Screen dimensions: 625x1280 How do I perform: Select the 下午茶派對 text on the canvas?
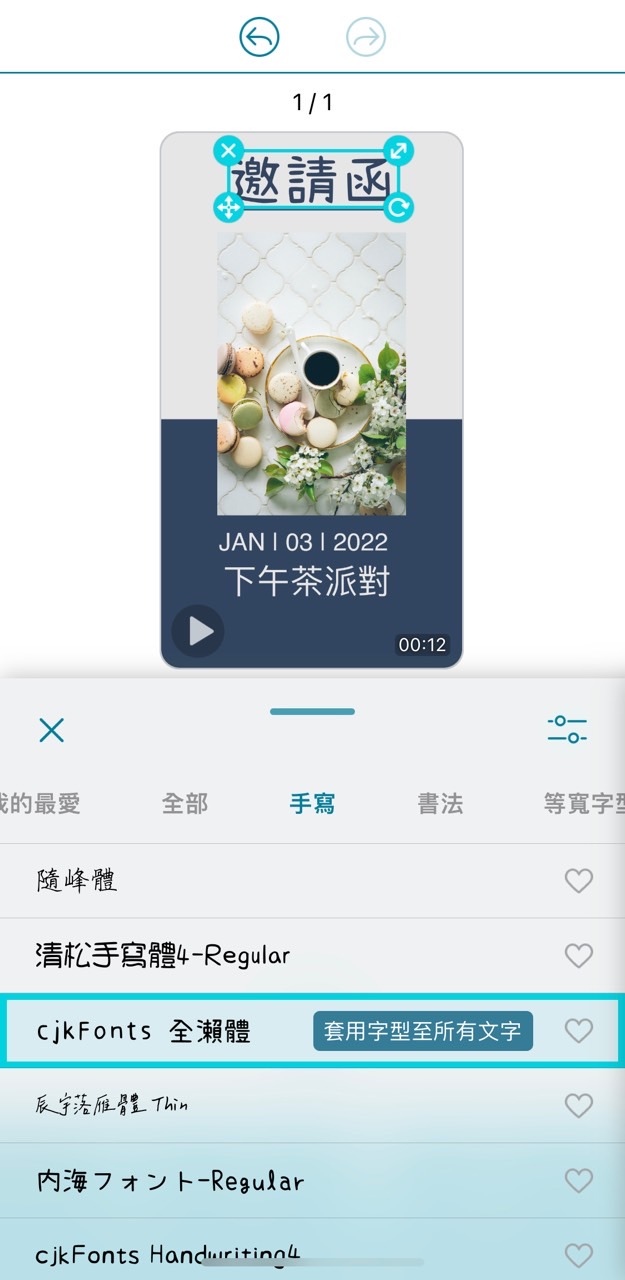[x=306, y=581]
